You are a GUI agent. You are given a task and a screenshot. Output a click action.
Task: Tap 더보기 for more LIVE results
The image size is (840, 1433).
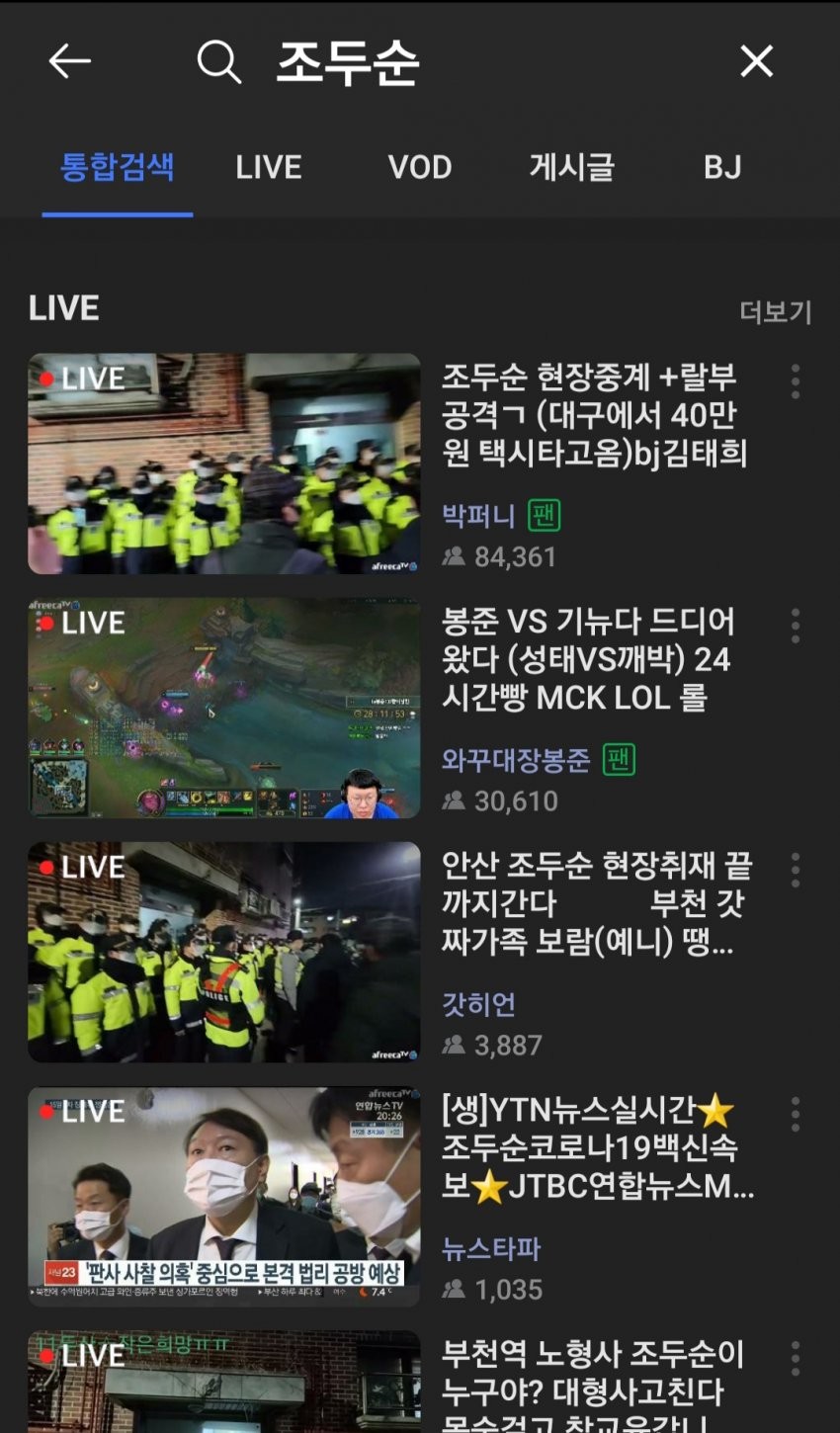775,312
